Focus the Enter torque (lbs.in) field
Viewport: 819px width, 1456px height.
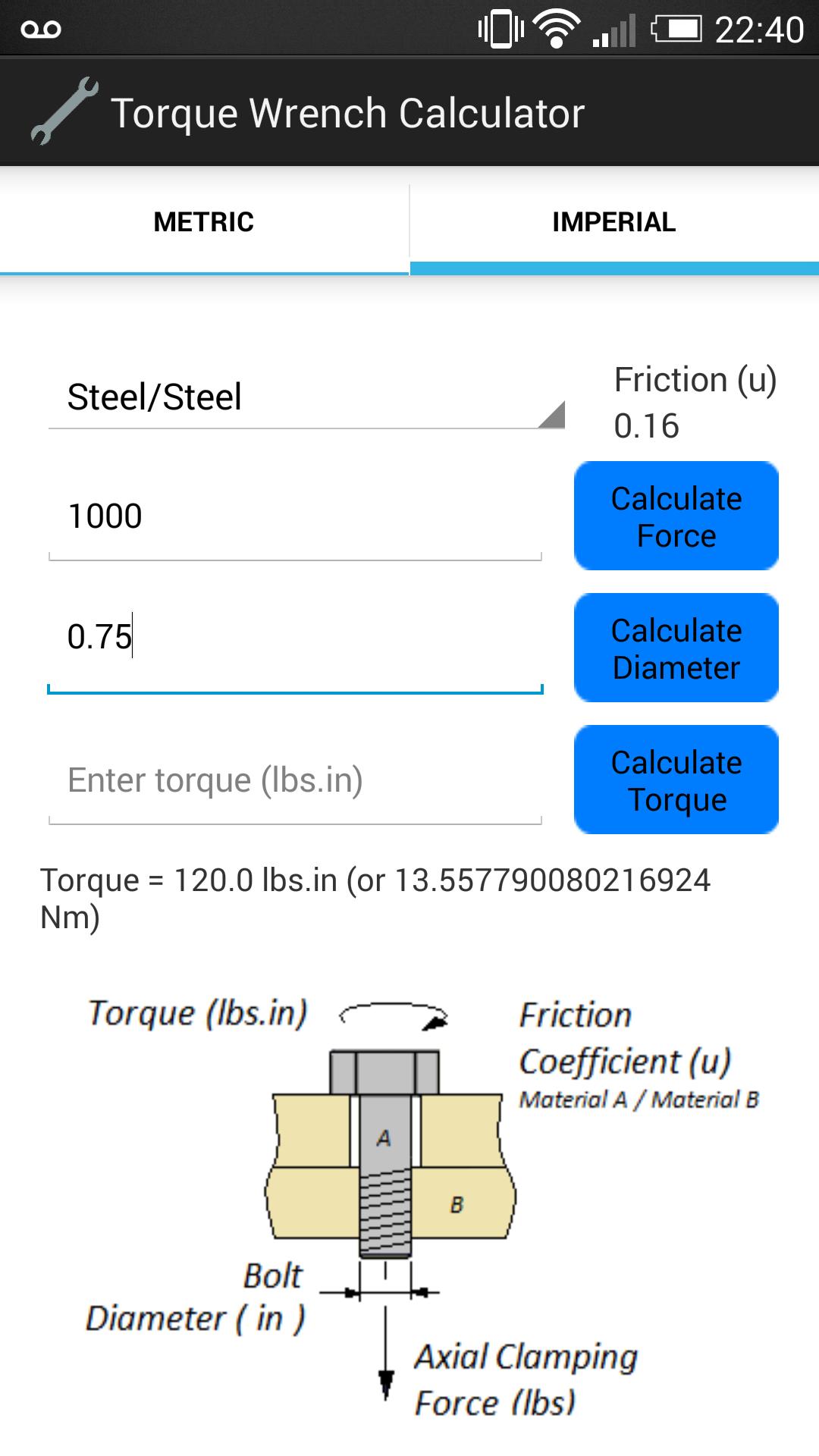pyautogui.click(x=295, y=780)
